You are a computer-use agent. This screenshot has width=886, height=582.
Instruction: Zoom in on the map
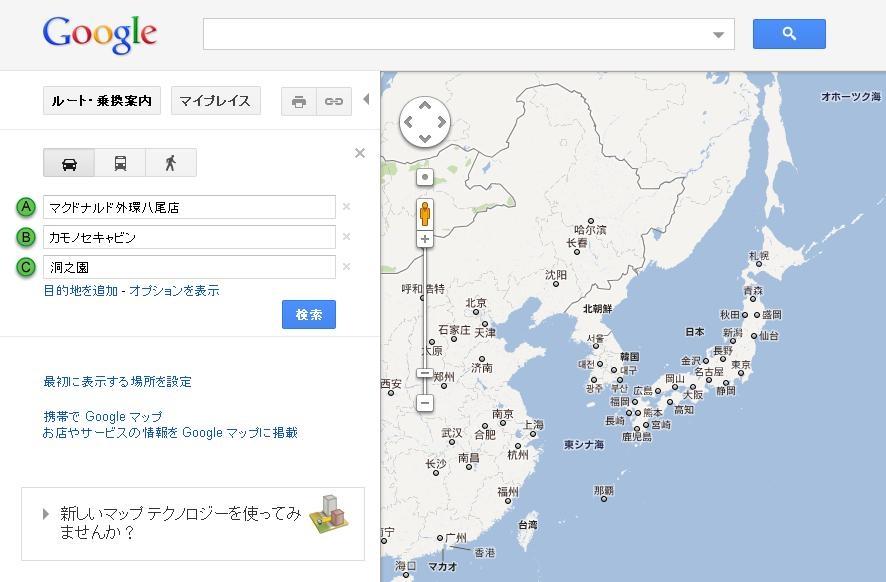[425, 240]
